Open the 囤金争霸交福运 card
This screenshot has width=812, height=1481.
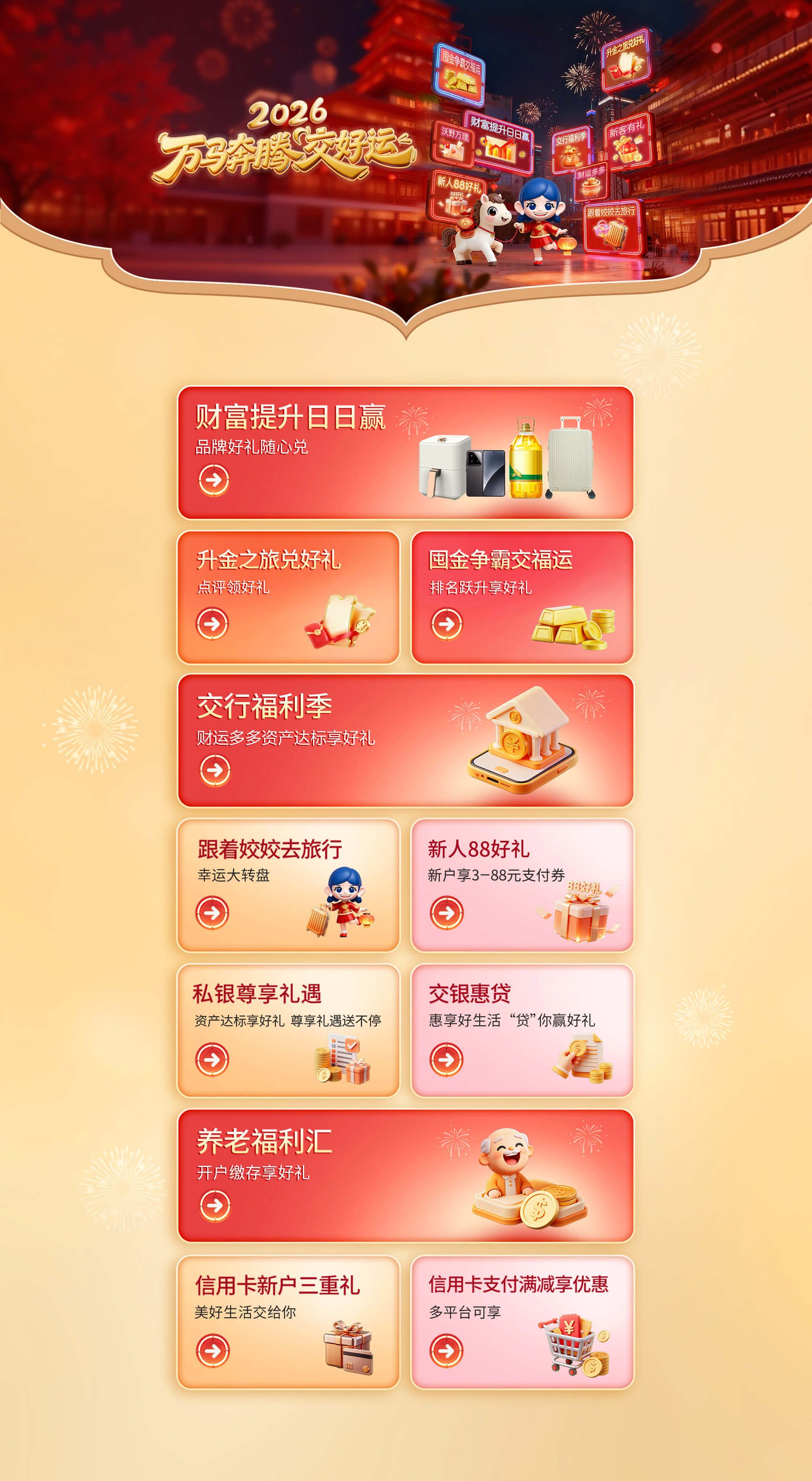(522, 597)
